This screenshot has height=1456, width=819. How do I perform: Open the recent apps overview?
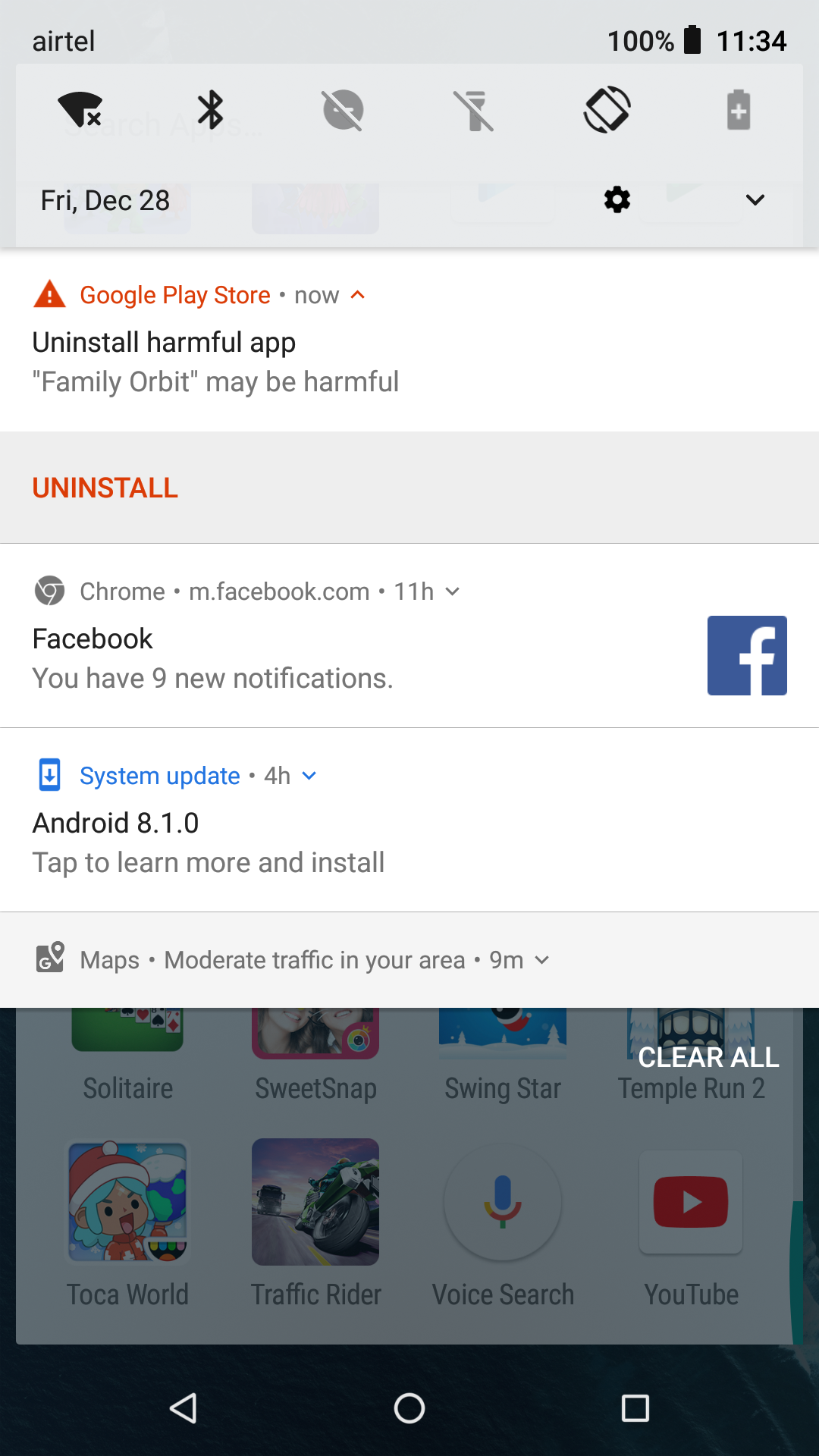[x=635, y=1408]
